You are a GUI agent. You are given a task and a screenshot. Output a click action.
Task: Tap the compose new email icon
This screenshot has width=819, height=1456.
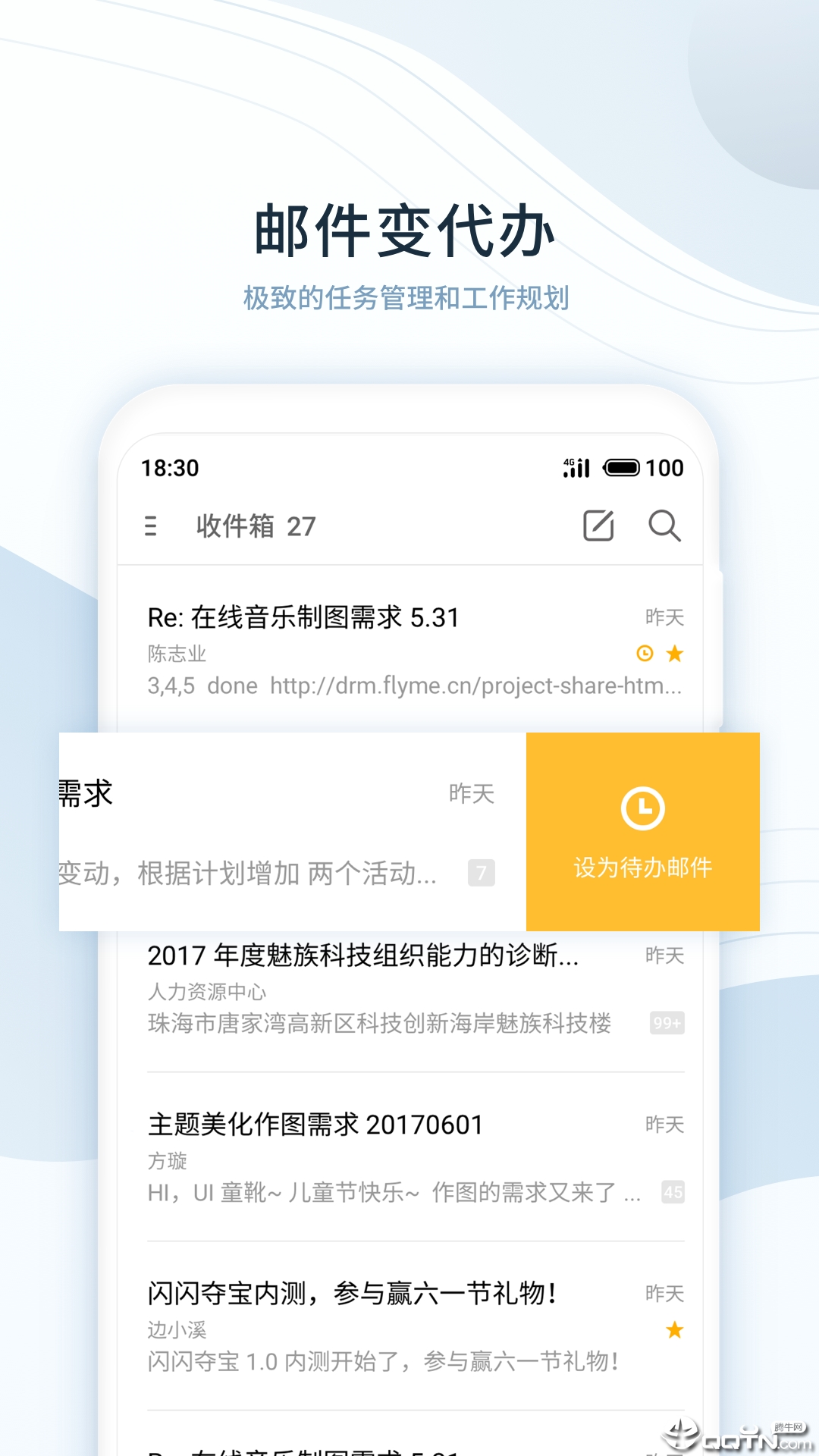[x=598, y=526]
